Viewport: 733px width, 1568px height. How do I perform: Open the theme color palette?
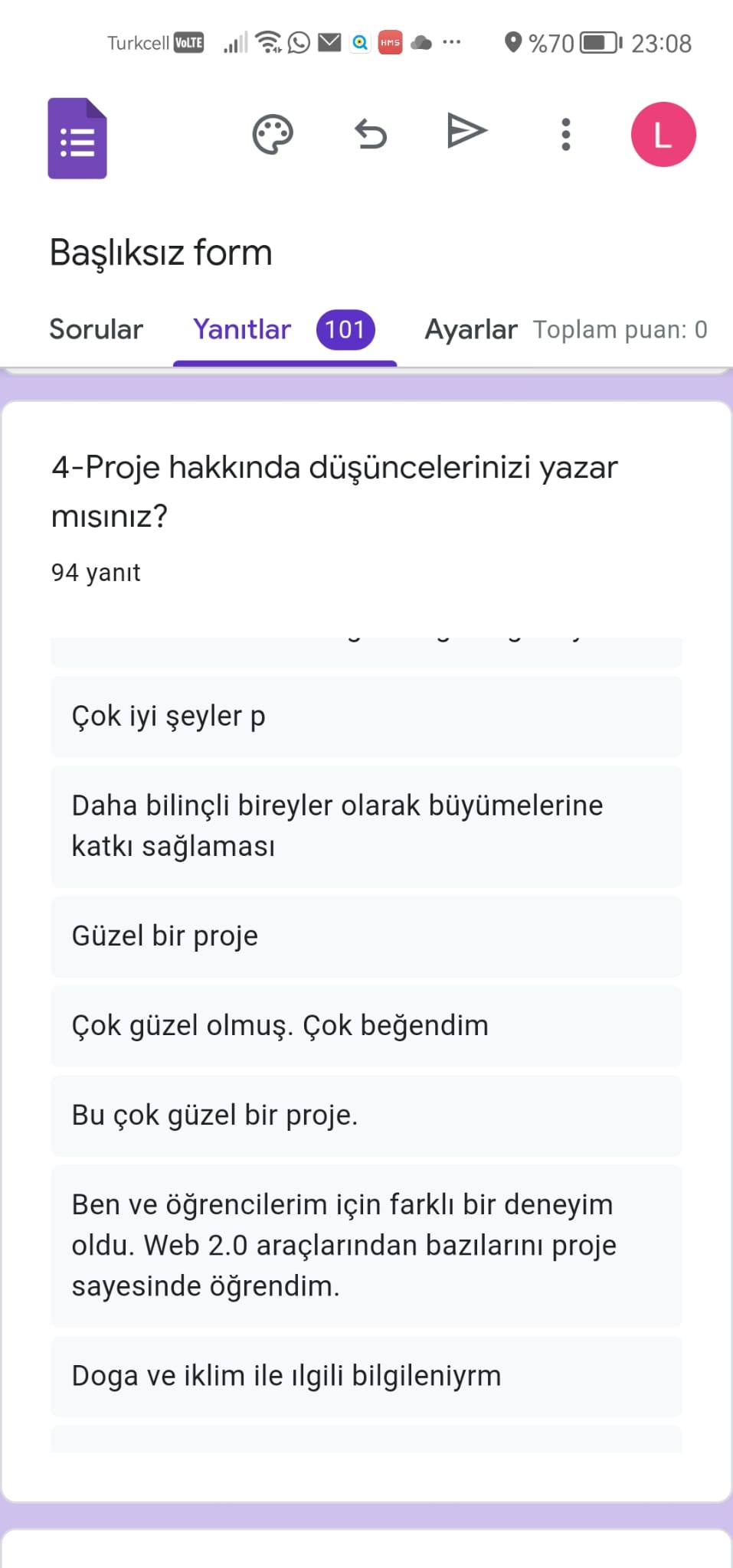pyautogui.click(x=273, y=133)
